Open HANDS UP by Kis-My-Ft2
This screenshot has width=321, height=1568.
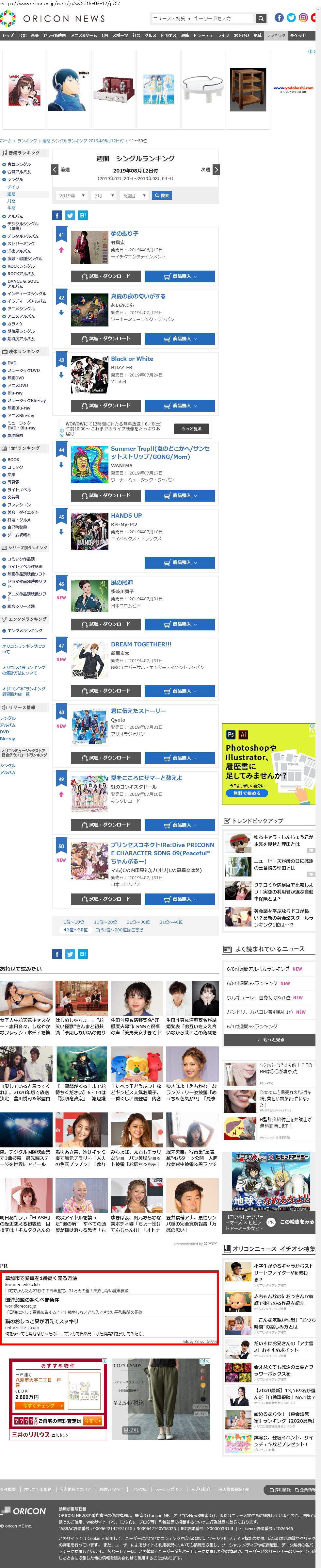click(126, 516)
